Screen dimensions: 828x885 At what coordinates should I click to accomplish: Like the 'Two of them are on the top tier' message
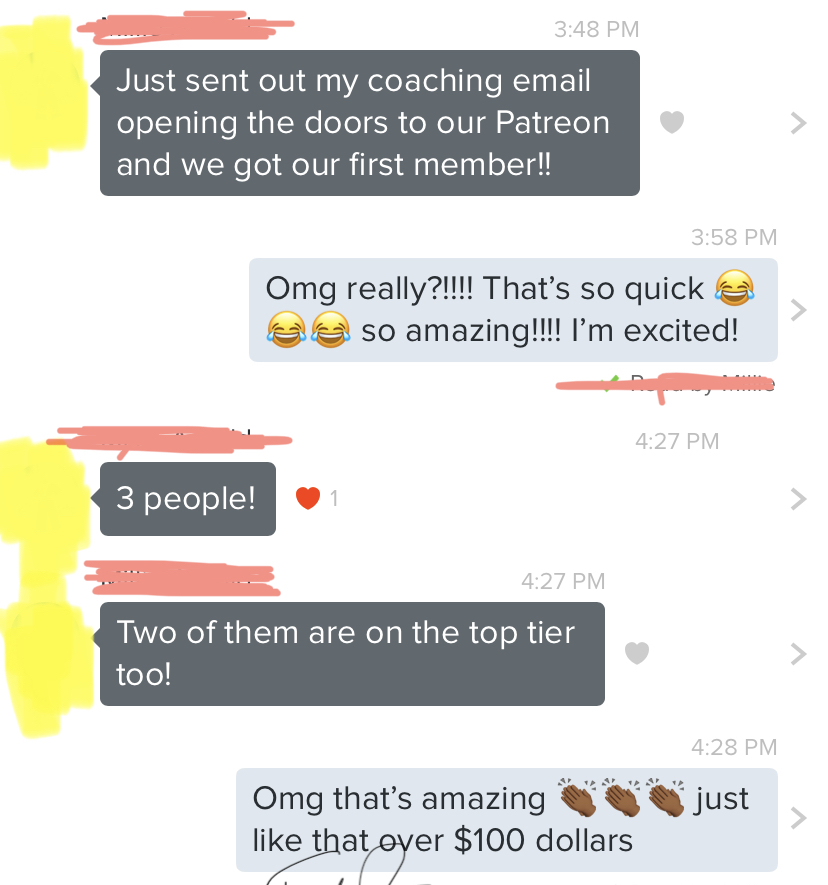[x=637, y=653]
